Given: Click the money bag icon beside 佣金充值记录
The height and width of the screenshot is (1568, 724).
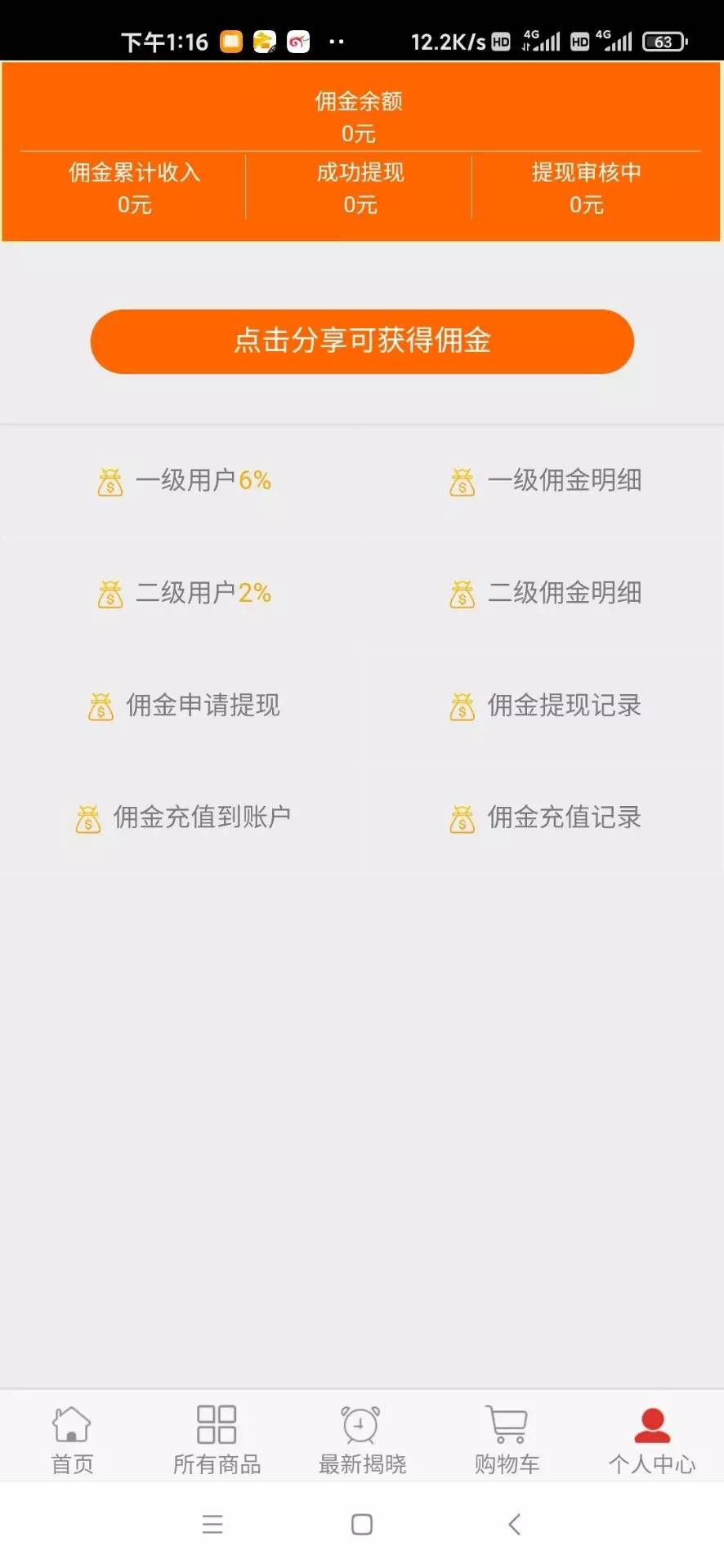Looking at the screenshot, I should 463,819.
